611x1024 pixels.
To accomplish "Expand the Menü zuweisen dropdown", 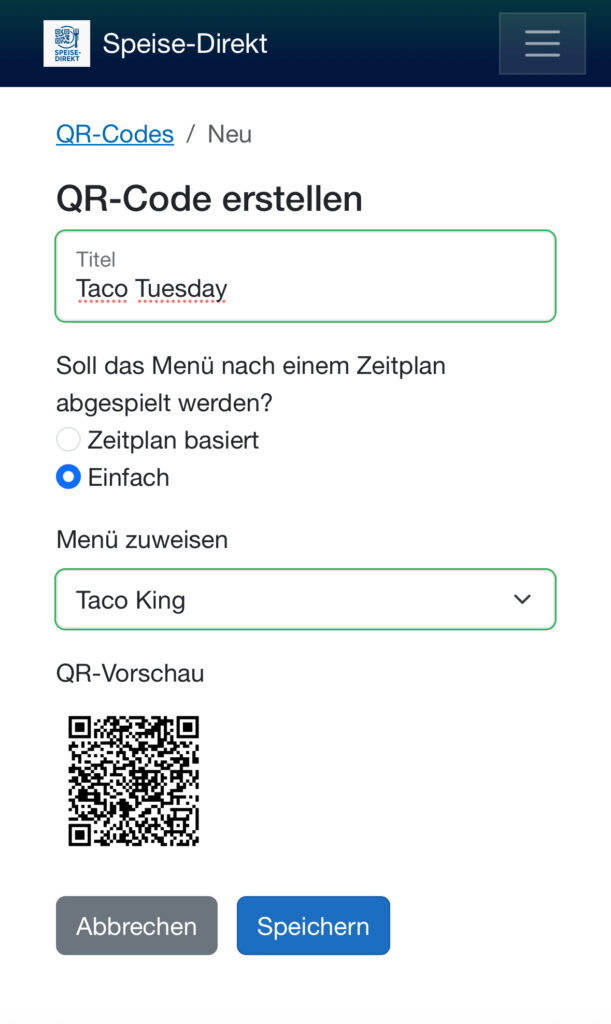I will (305, 600).
